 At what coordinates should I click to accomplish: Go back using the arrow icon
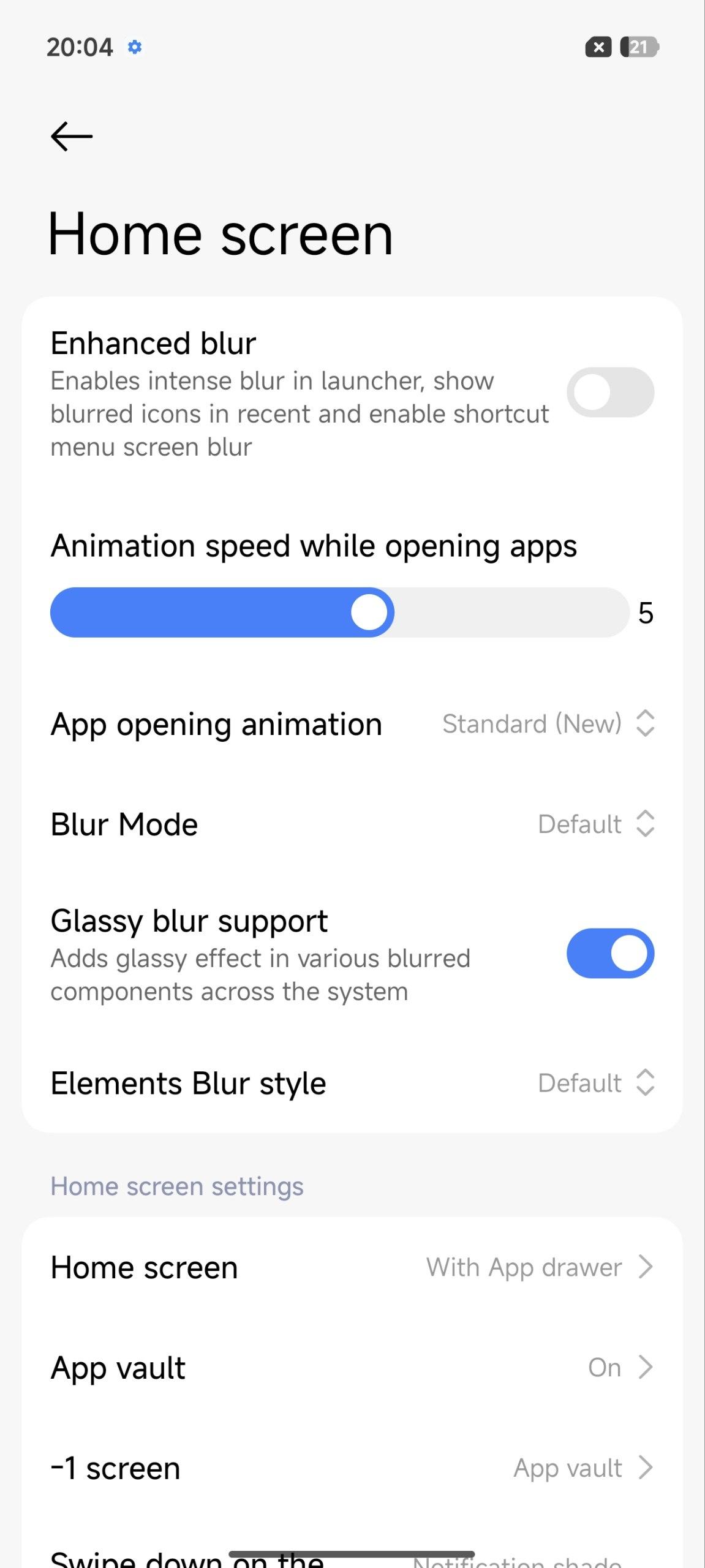72,136
